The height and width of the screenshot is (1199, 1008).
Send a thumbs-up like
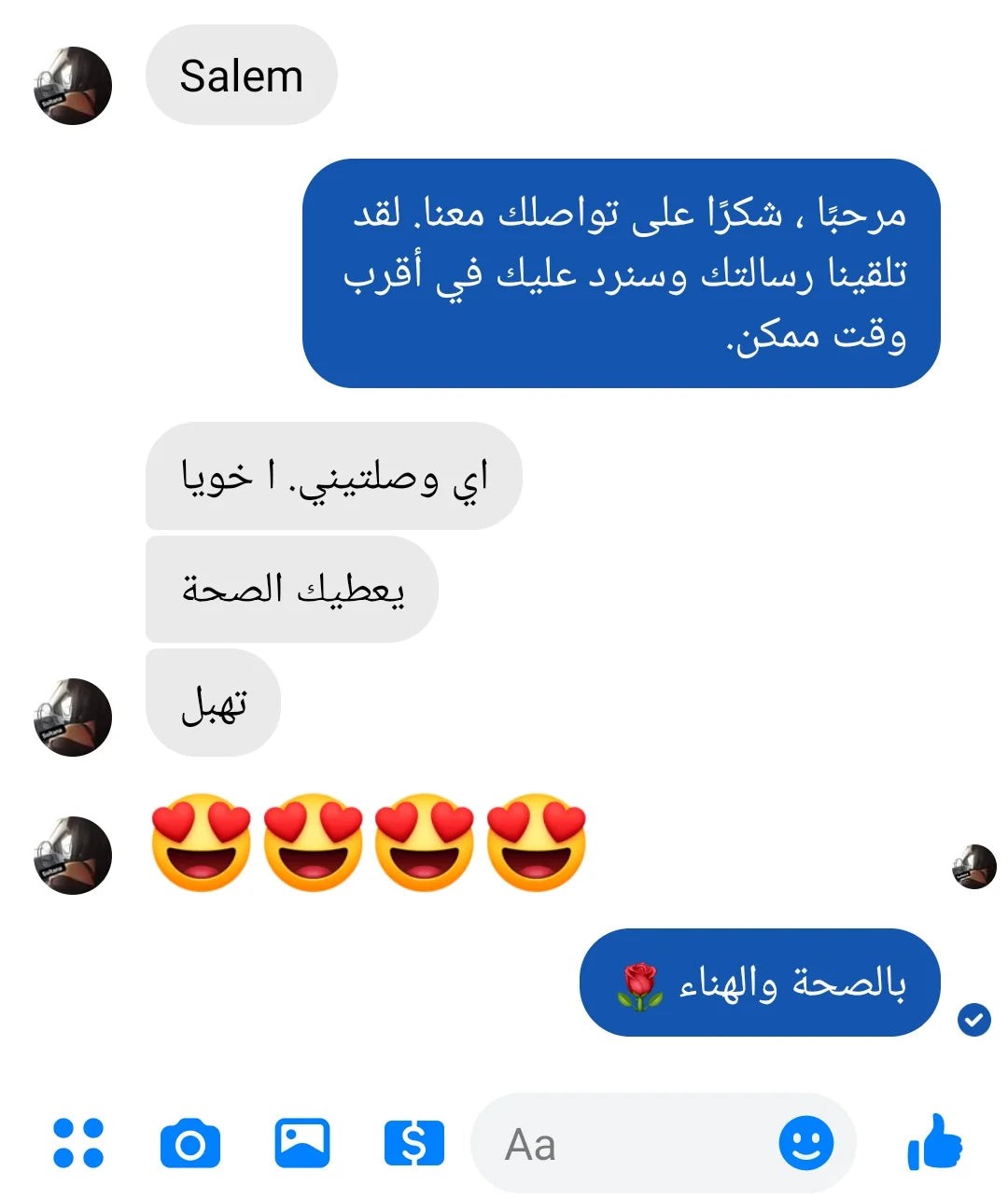click(x=934, y=1142)
